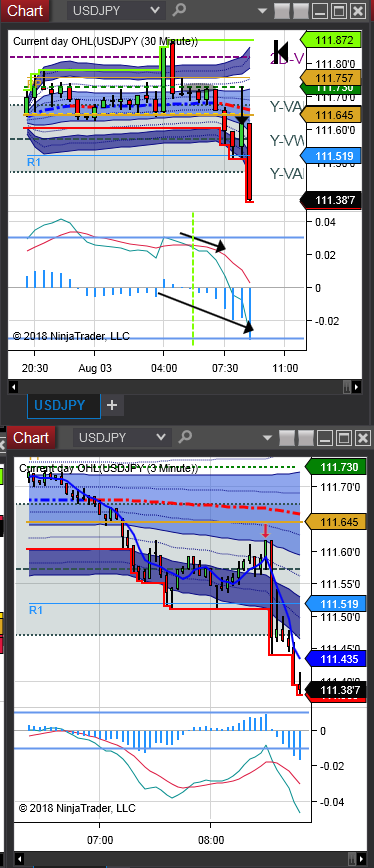Close the 3 Minute chart window
Viewport: 374px width, 868px height.
point(362,438)
